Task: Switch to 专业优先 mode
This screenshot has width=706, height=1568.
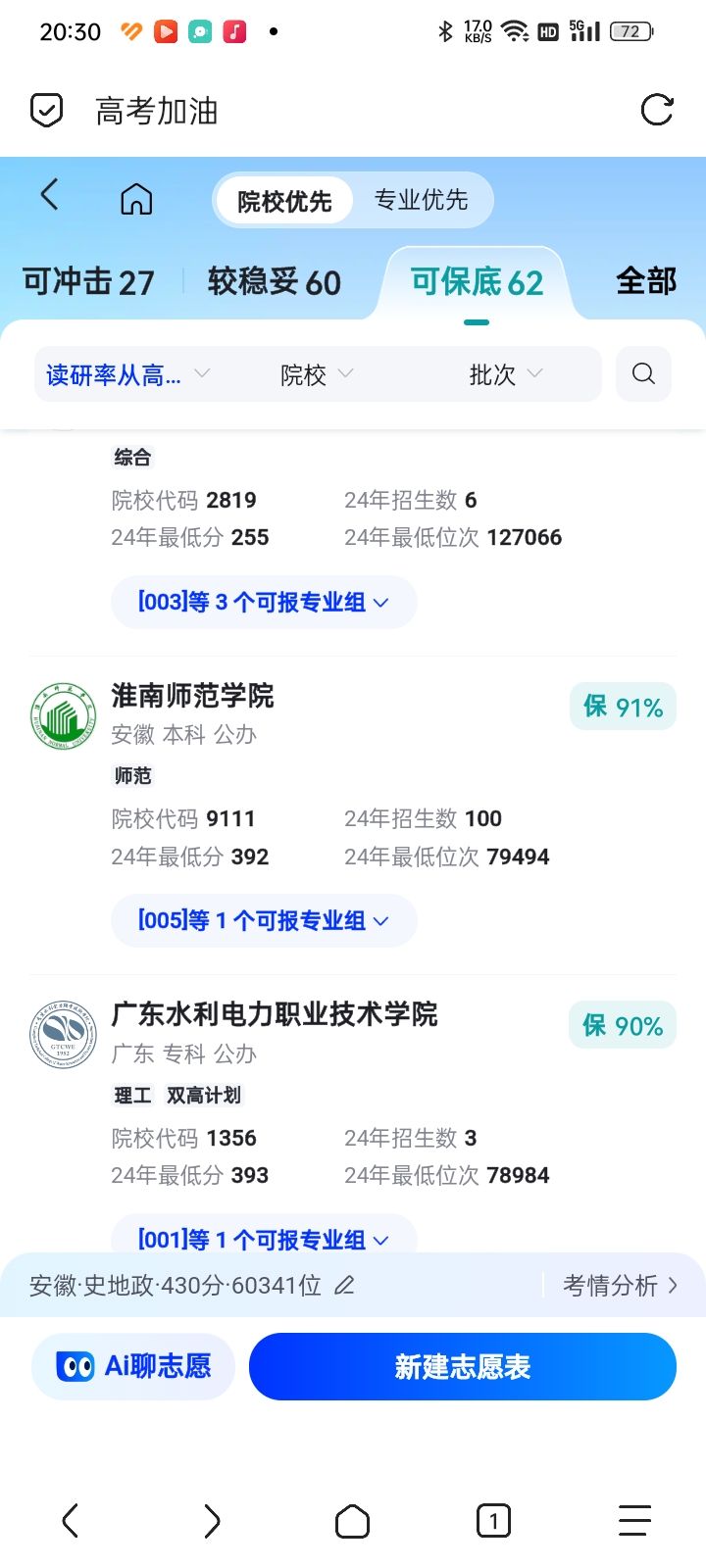Action: pyautogui.click(x=421, y=200)
